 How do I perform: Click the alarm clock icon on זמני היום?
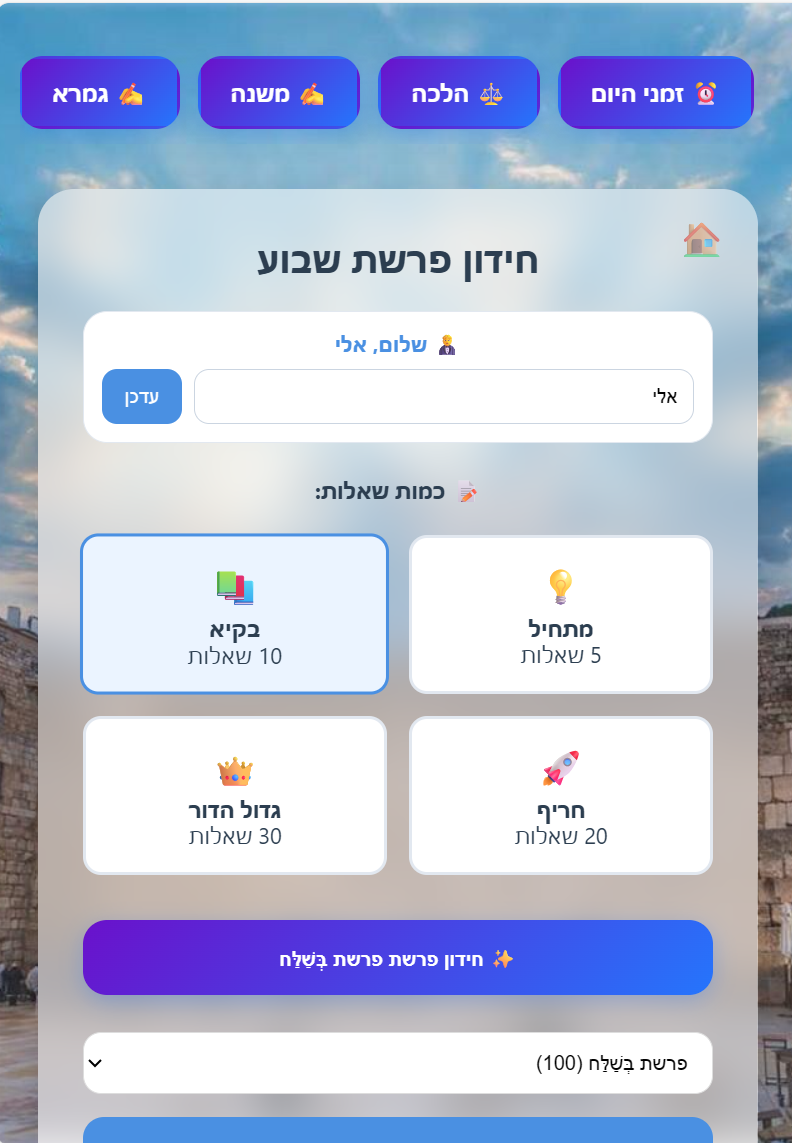(705, 93)
